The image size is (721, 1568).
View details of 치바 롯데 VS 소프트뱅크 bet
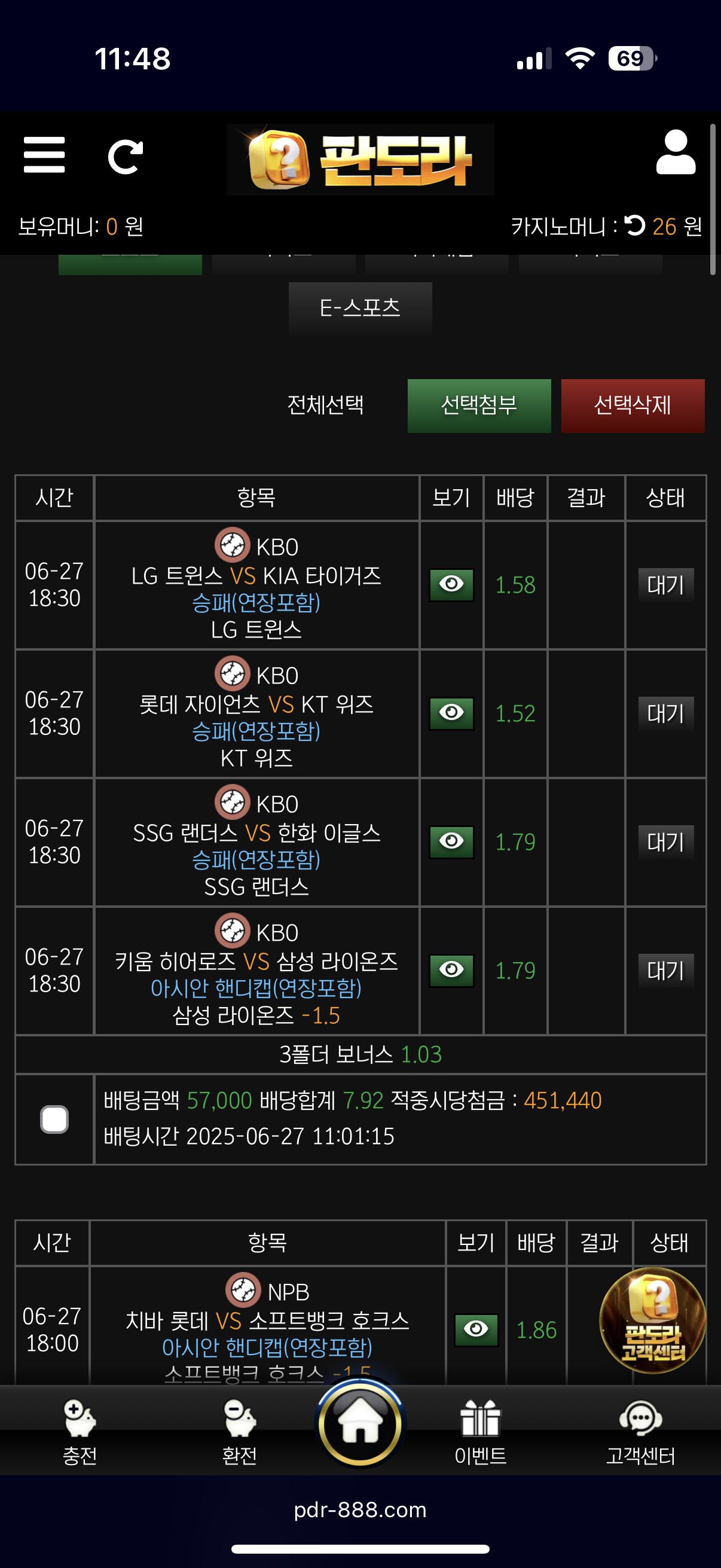[476, 1329]
